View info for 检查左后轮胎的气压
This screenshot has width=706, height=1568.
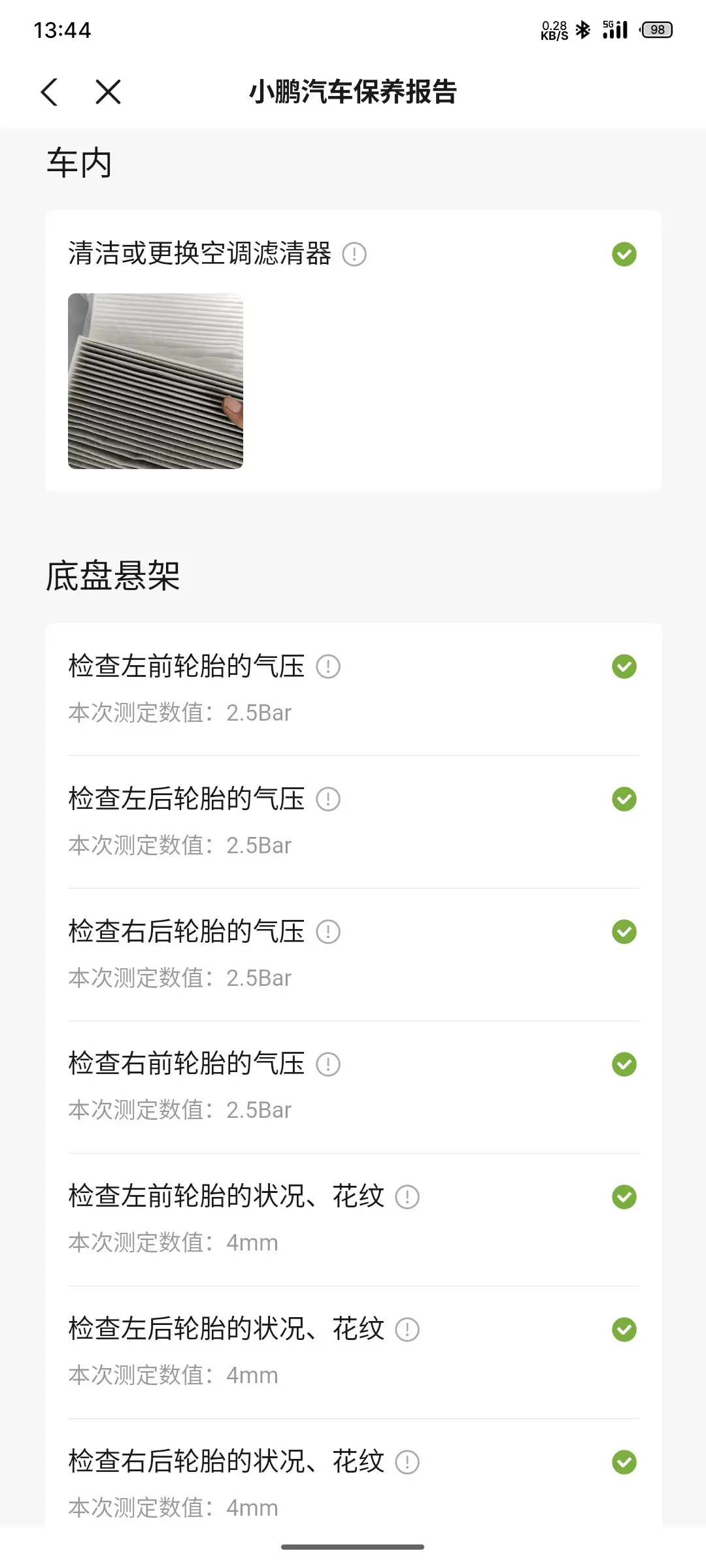pos(328,800)
